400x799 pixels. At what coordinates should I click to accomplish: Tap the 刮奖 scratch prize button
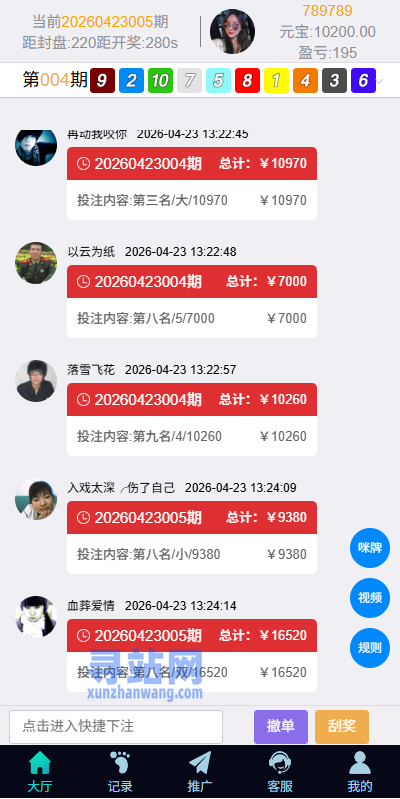point(342,727)
